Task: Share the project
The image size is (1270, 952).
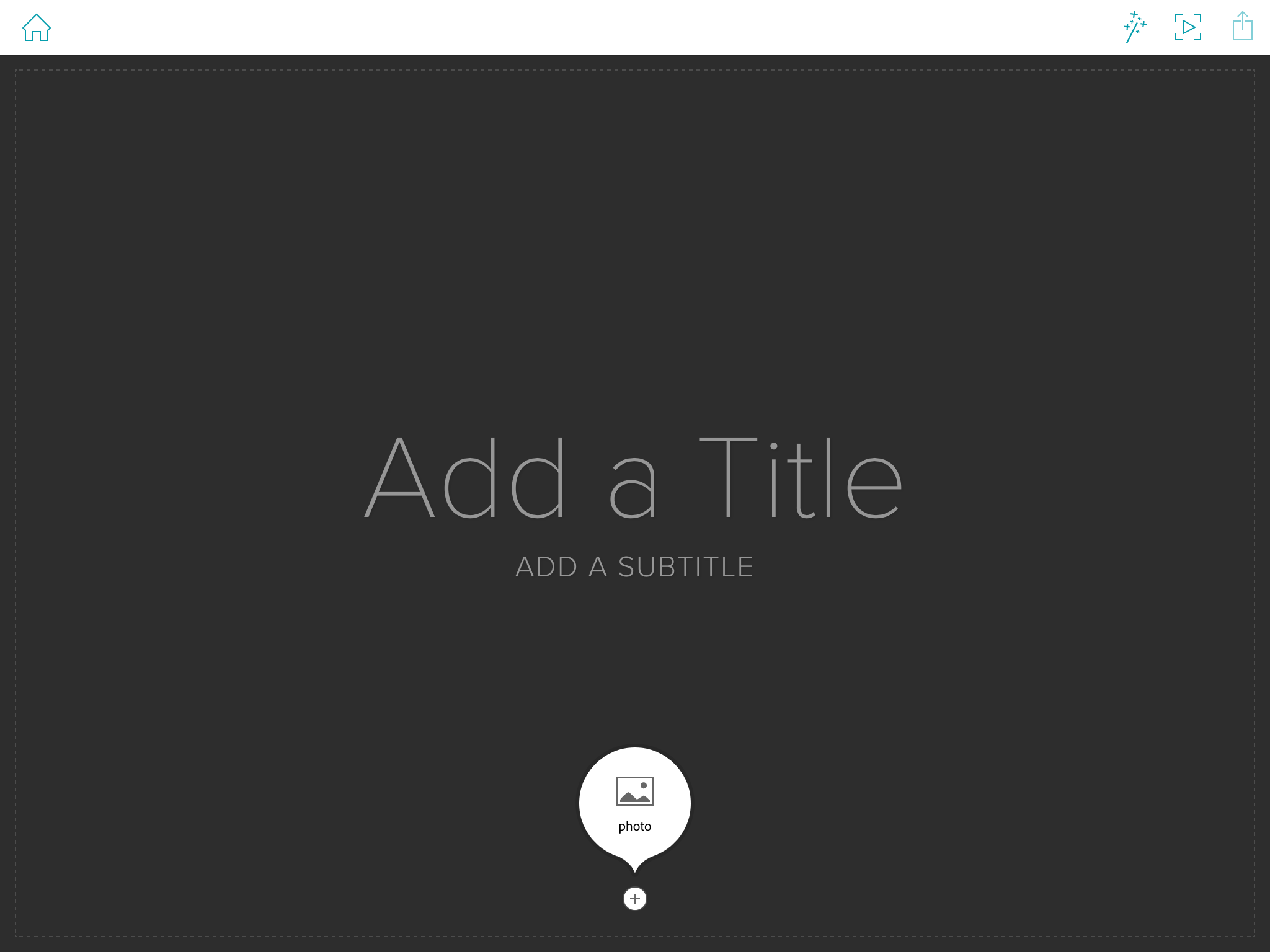Action: [x=1242, y=27]
